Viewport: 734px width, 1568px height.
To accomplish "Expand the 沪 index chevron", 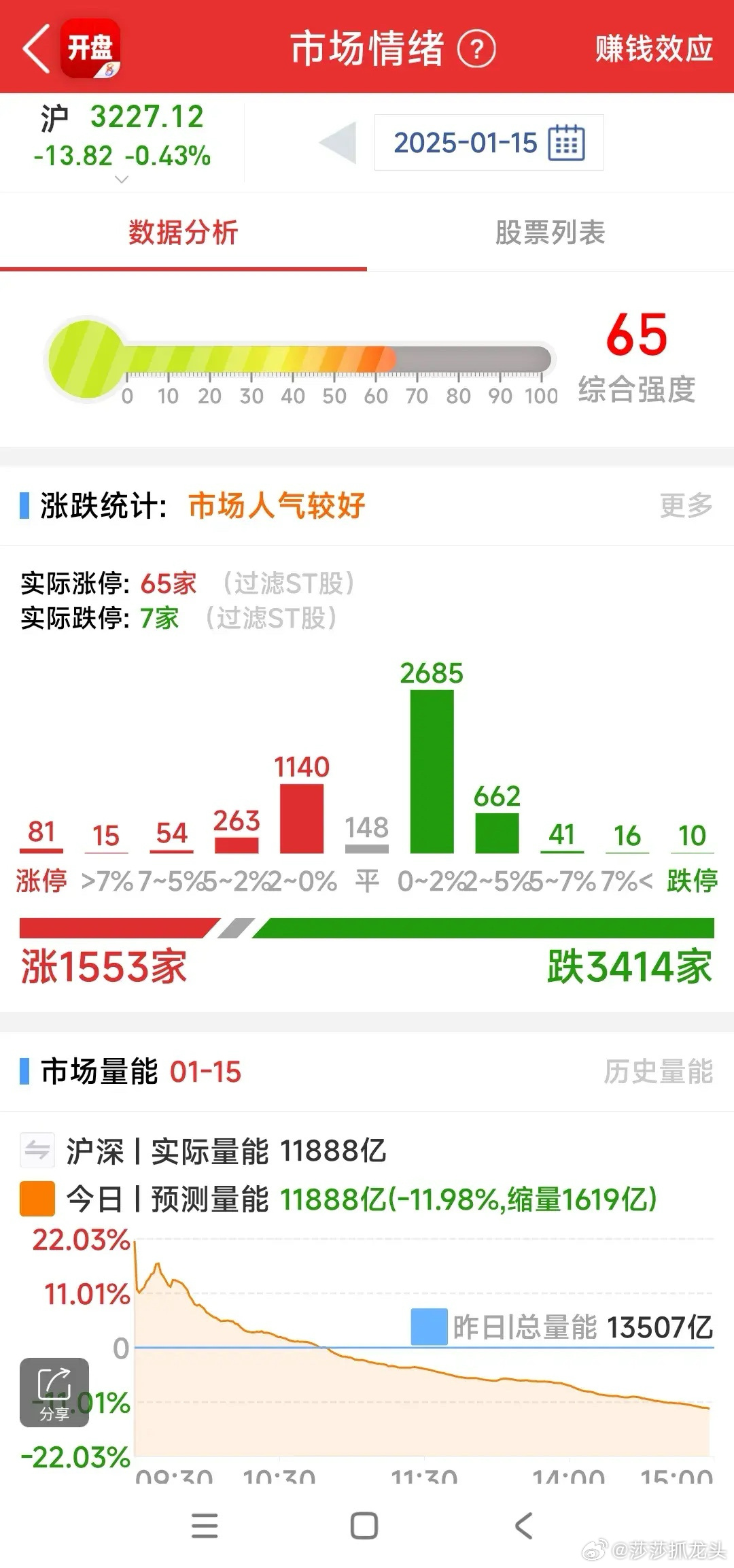I will [122, 180].
